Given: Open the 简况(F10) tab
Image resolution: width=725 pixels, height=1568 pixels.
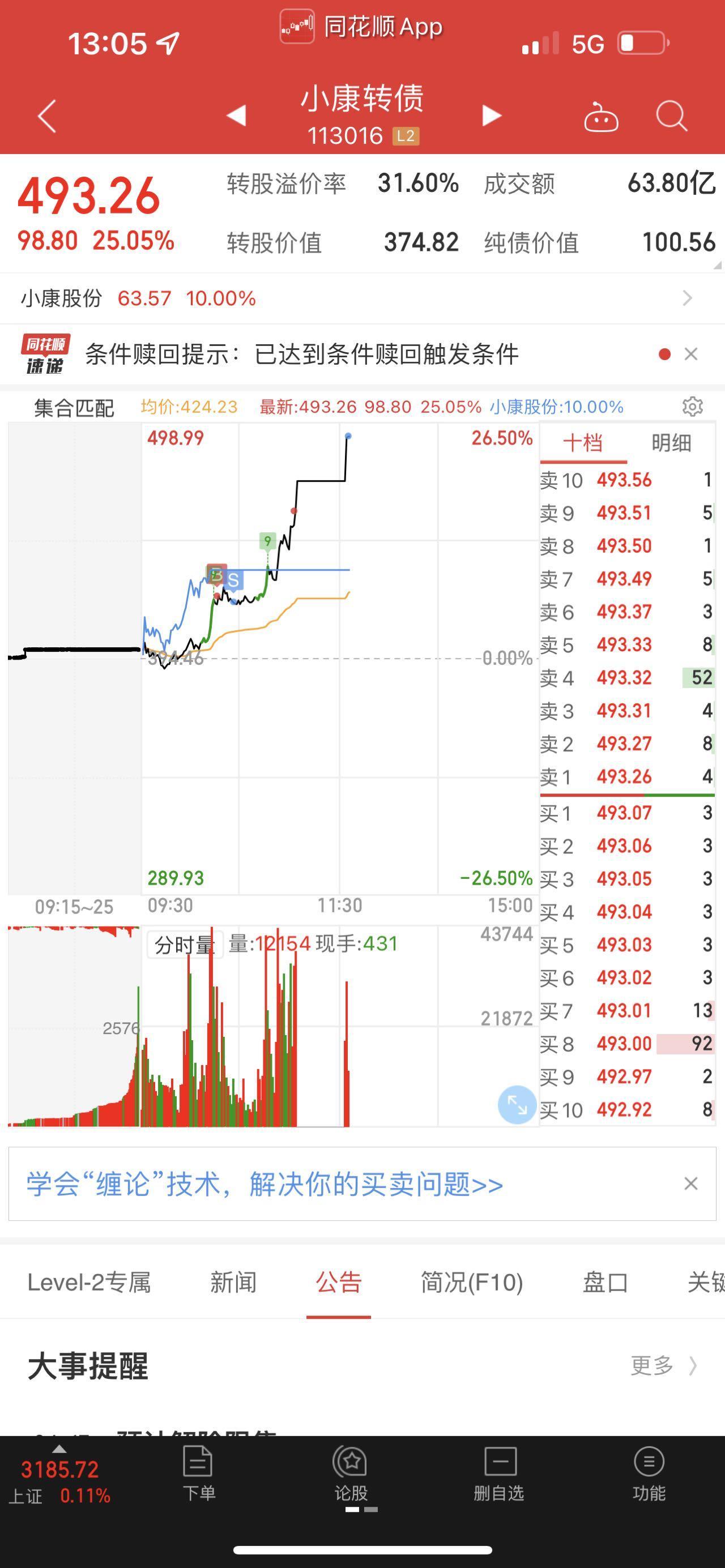Looking at the screenshot, I should [472, 1283].
